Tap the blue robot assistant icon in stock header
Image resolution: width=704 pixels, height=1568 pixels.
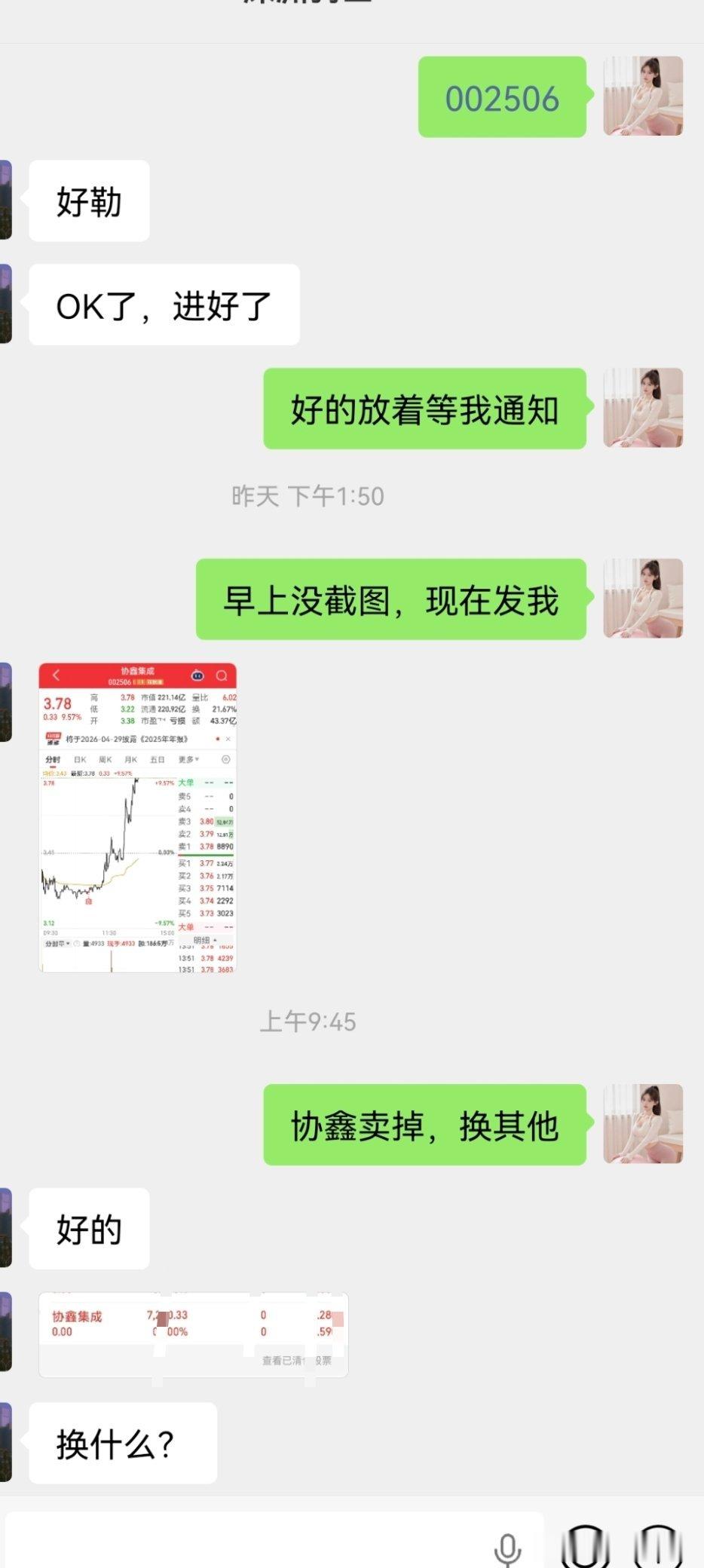pos(197,675)
